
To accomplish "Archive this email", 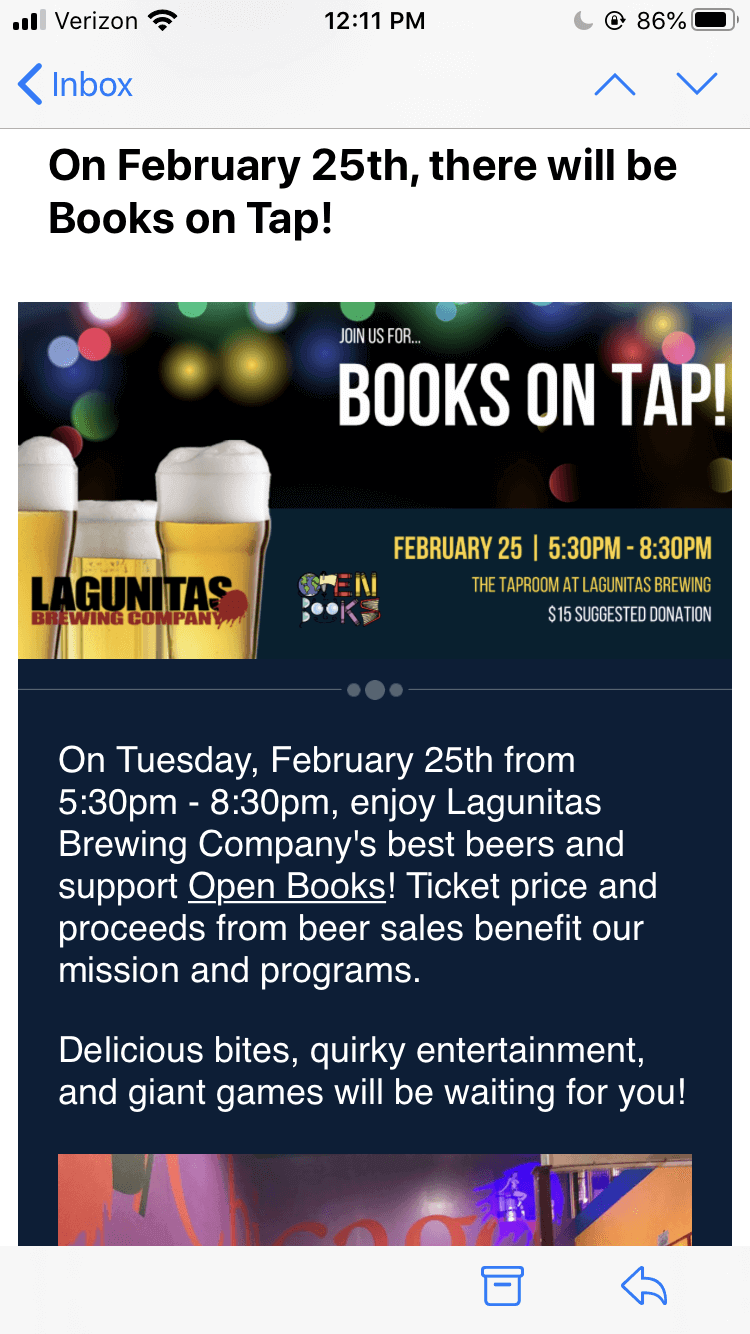I will pos(502,1286).
